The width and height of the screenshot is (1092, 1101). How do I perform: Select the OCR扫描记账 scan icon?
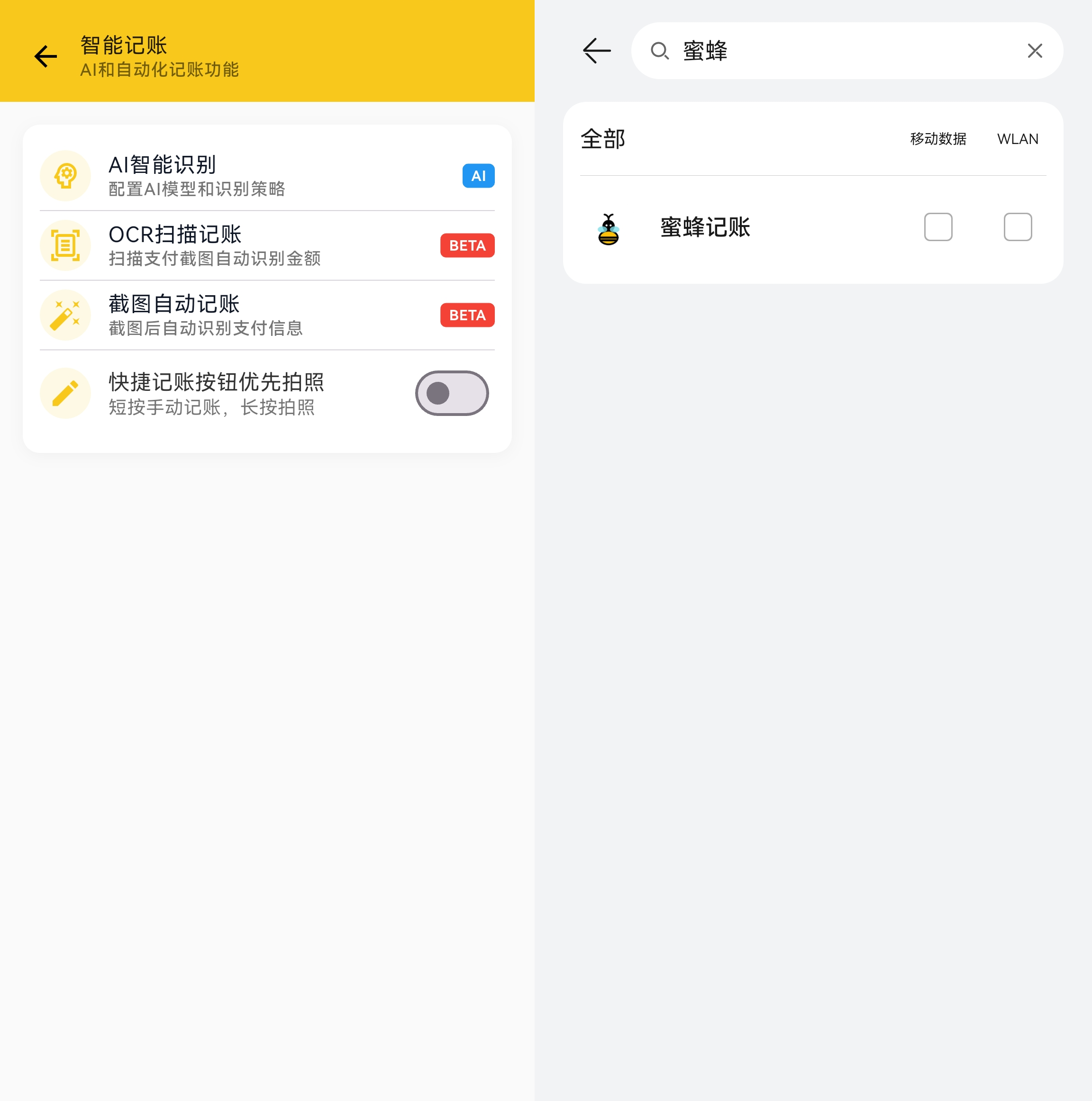(x=65, y=245)
